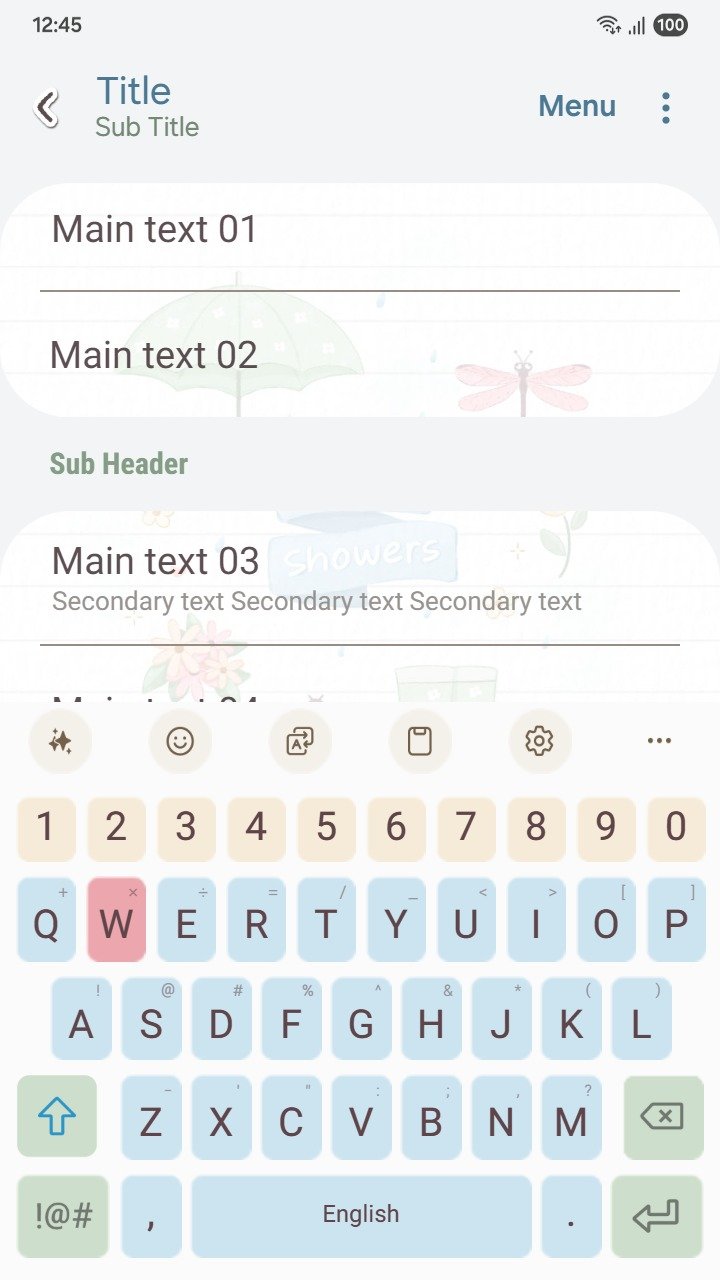Image resolution: width=720 pixels, height=1280 pixels.
Task: Tap the Menu button
Action: point(577,106)
